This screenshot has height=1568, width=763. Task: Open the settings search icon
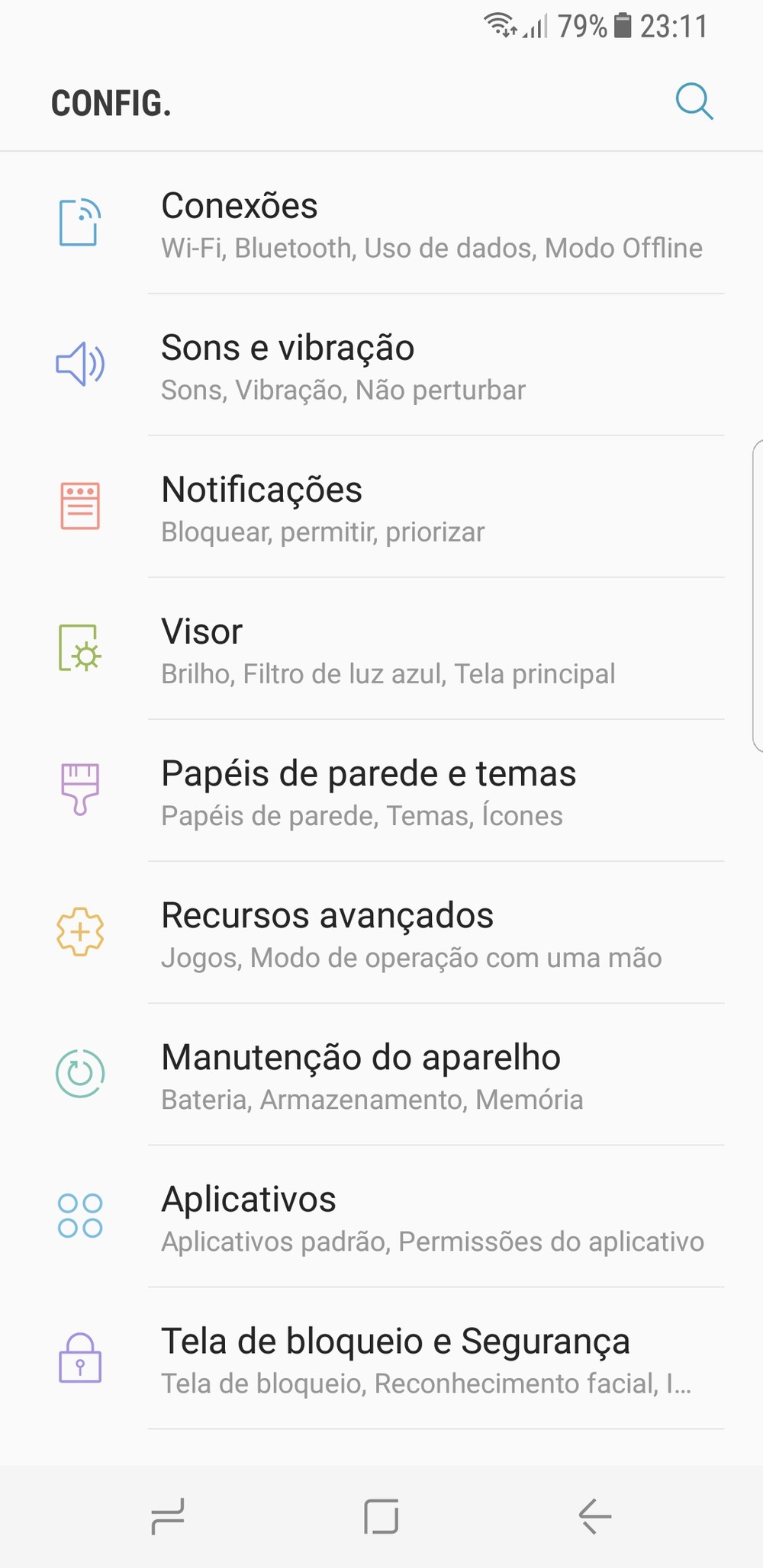pos(694,102)
